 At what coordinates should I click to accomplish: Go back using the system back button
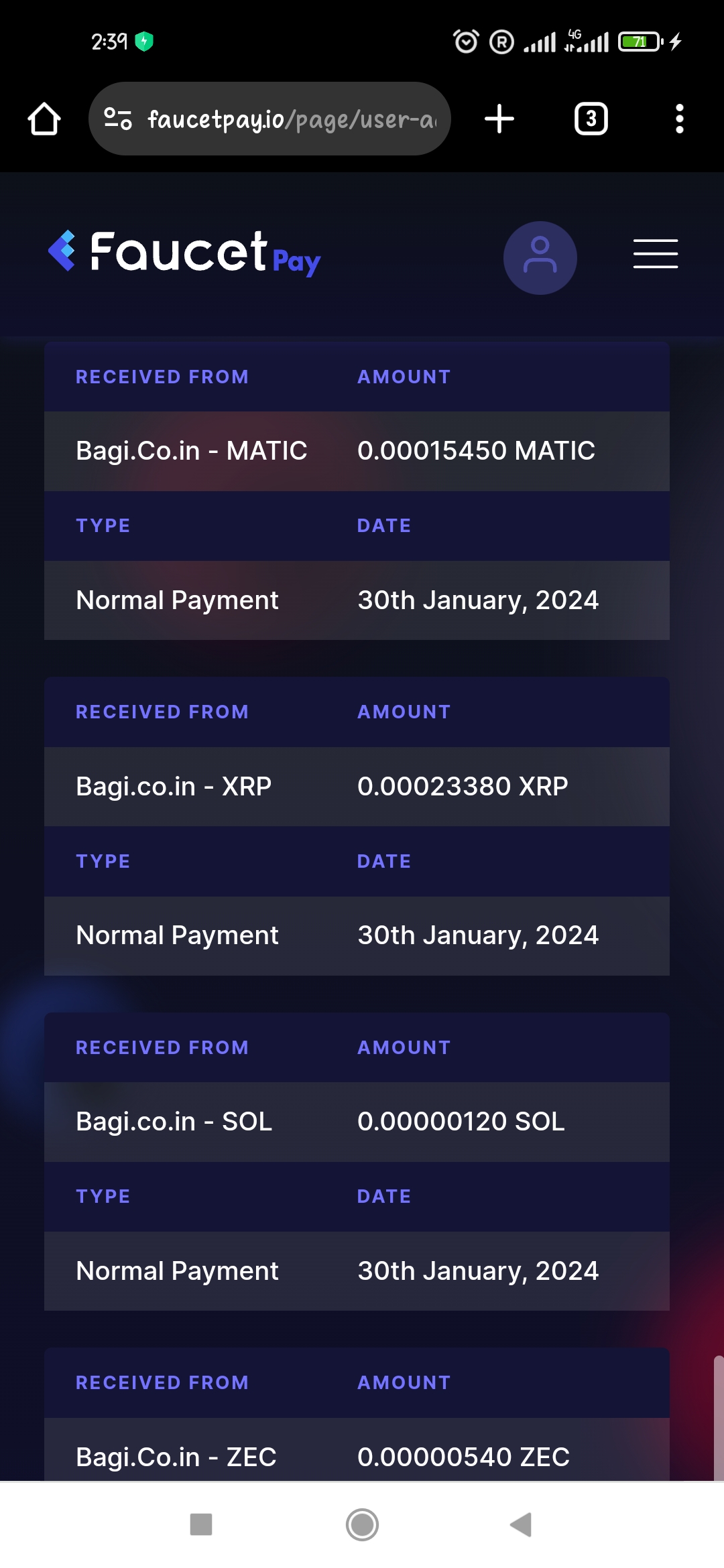[x=522, y=1524]
